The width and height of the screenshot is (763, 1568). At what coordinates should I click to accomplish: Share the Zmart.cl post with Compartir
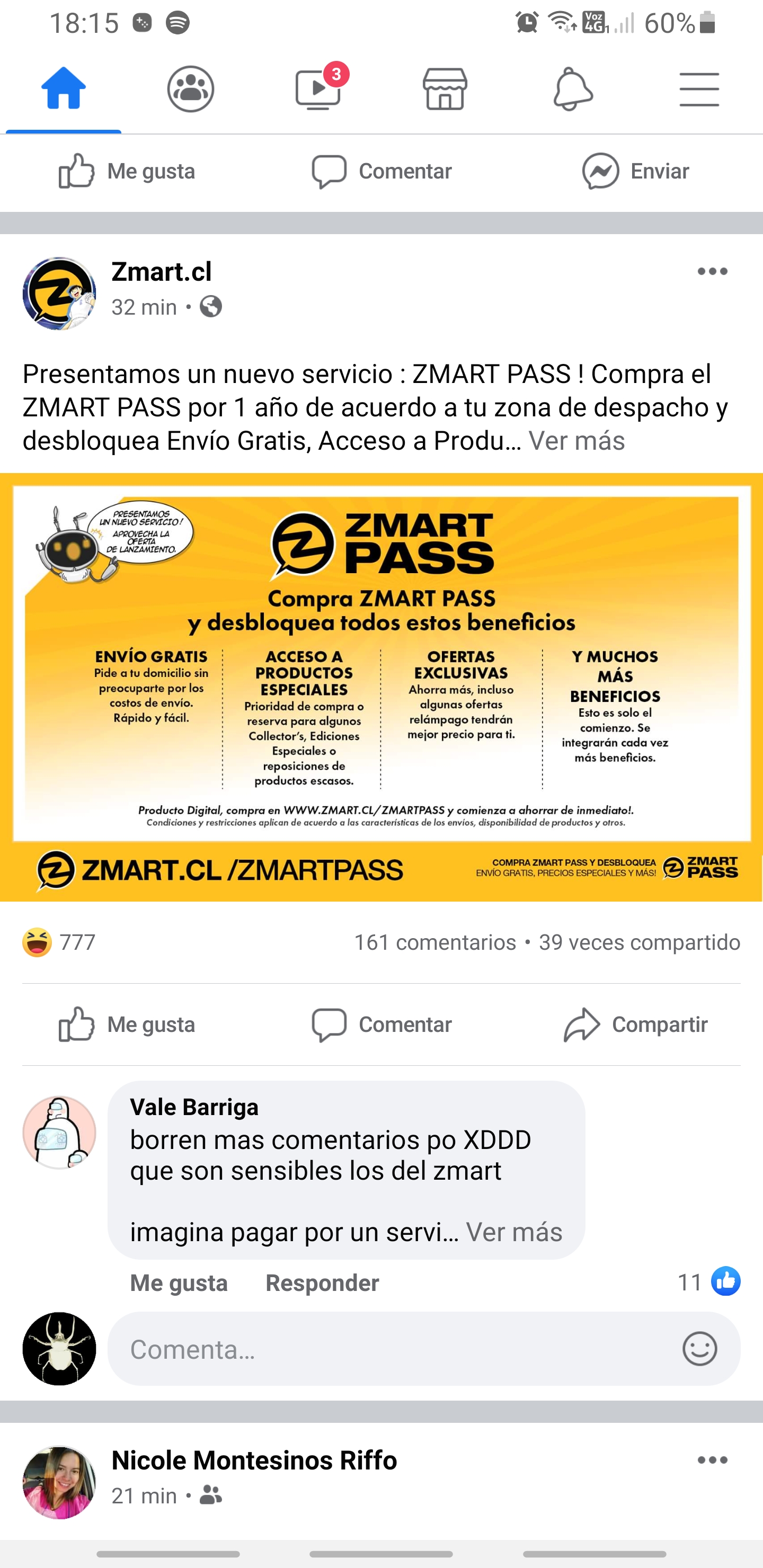pyautogui.click(x=635, y=1024)
